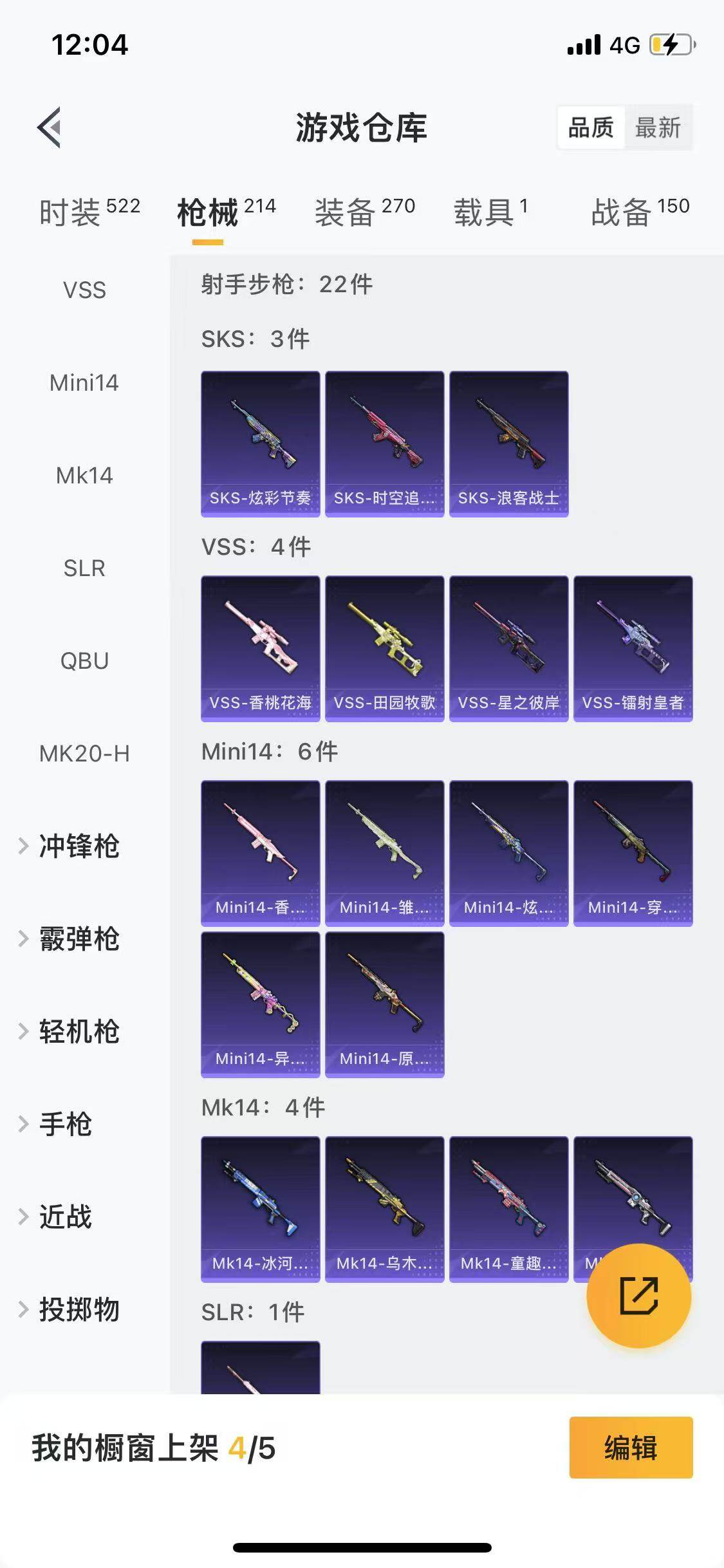724x1568 pixels.
Task: Open the SKS-炫彩节奏 skin
Action: pyautogui.click(x=260, y=443)
